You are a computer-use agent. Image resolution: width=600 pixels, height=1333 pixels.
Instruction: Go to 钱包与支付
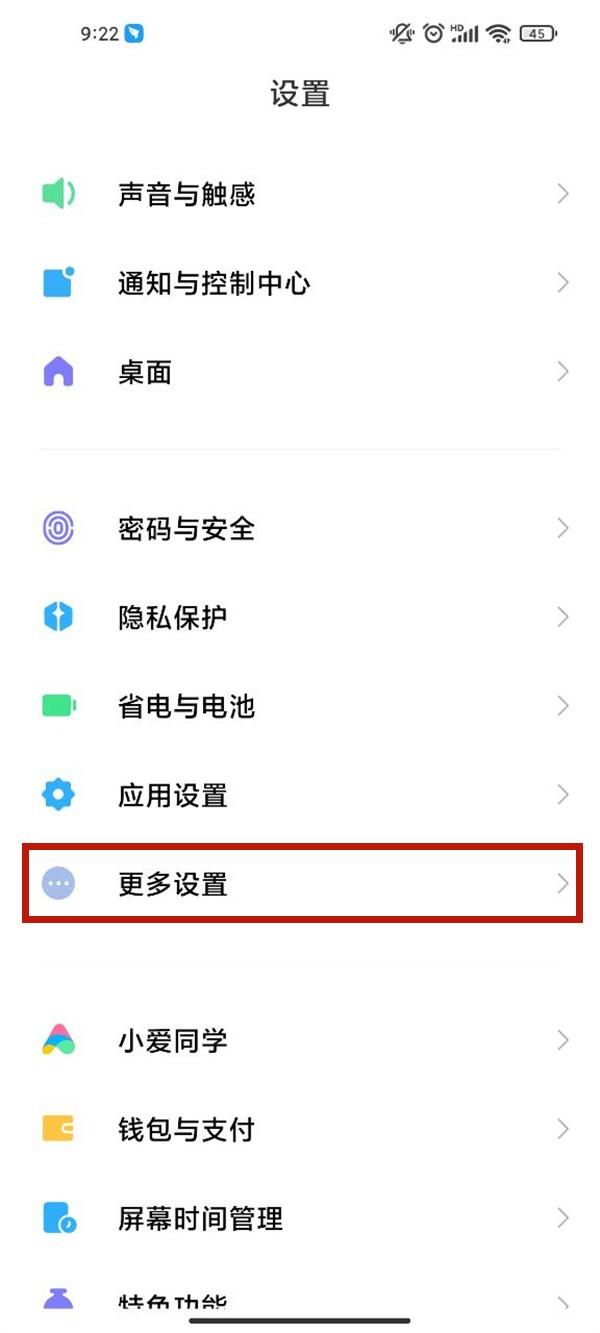click(x=186, y=1129)
